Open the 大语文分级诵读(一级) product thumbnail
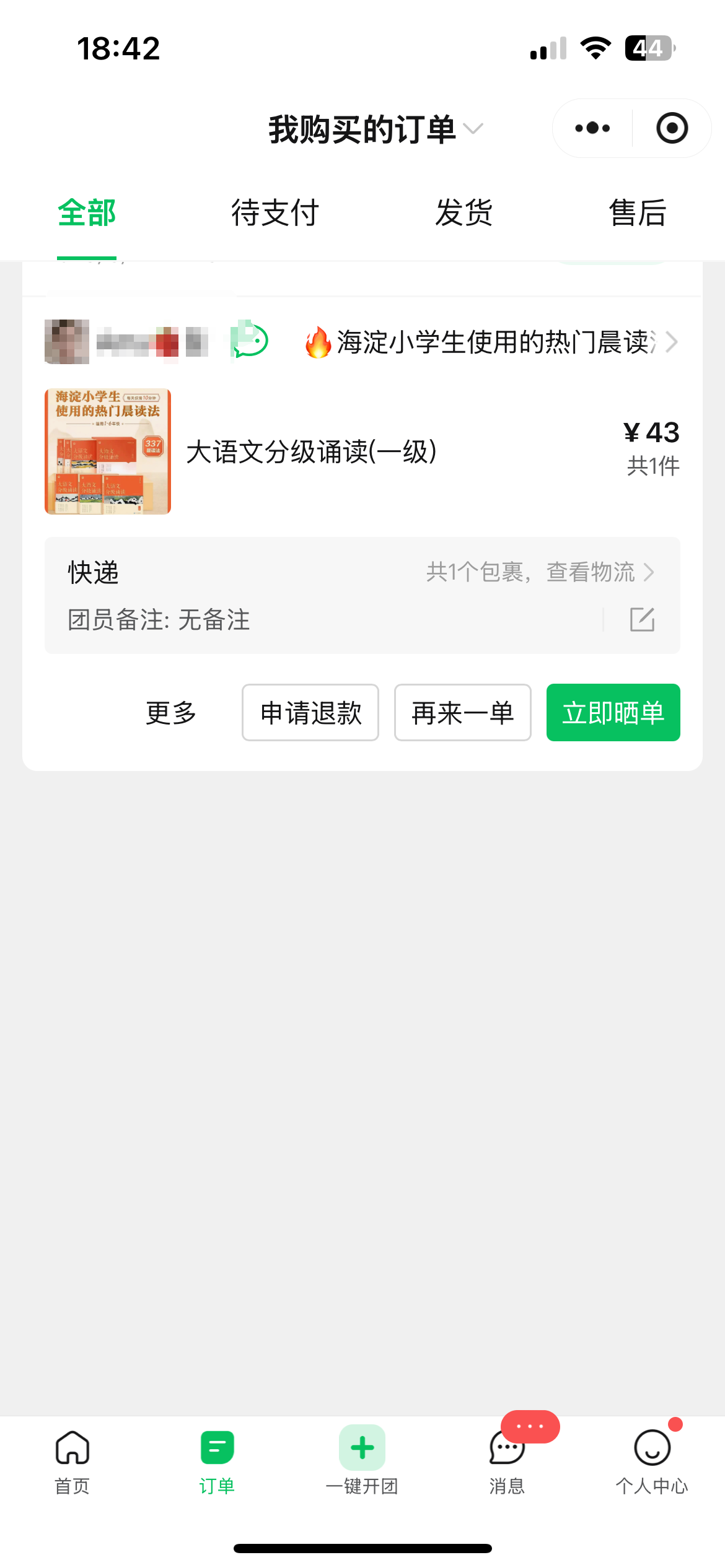This screenshot has width=725, height=1568. pyautogui.click(x=108, y=451)
